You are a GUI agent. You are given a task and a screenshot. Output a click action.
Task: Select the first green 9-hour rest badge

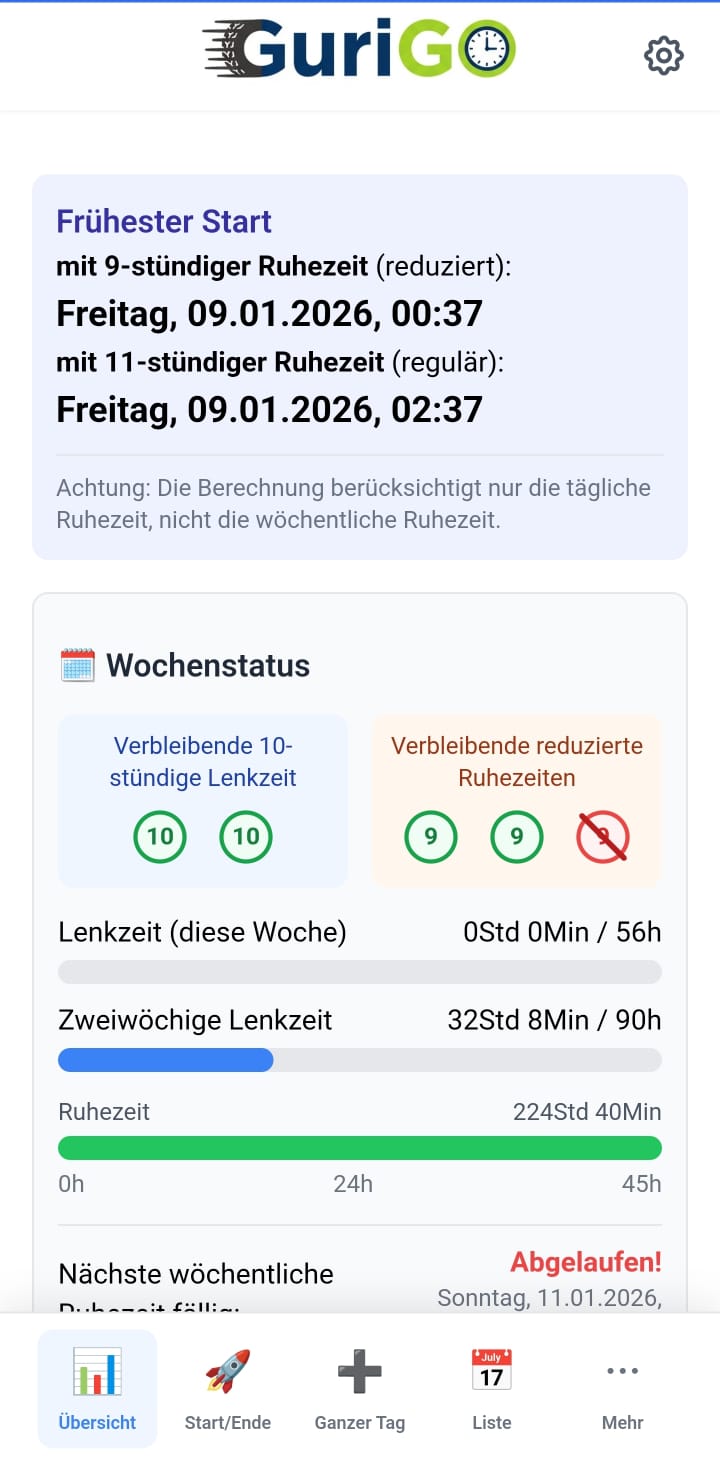click(431, 837)
